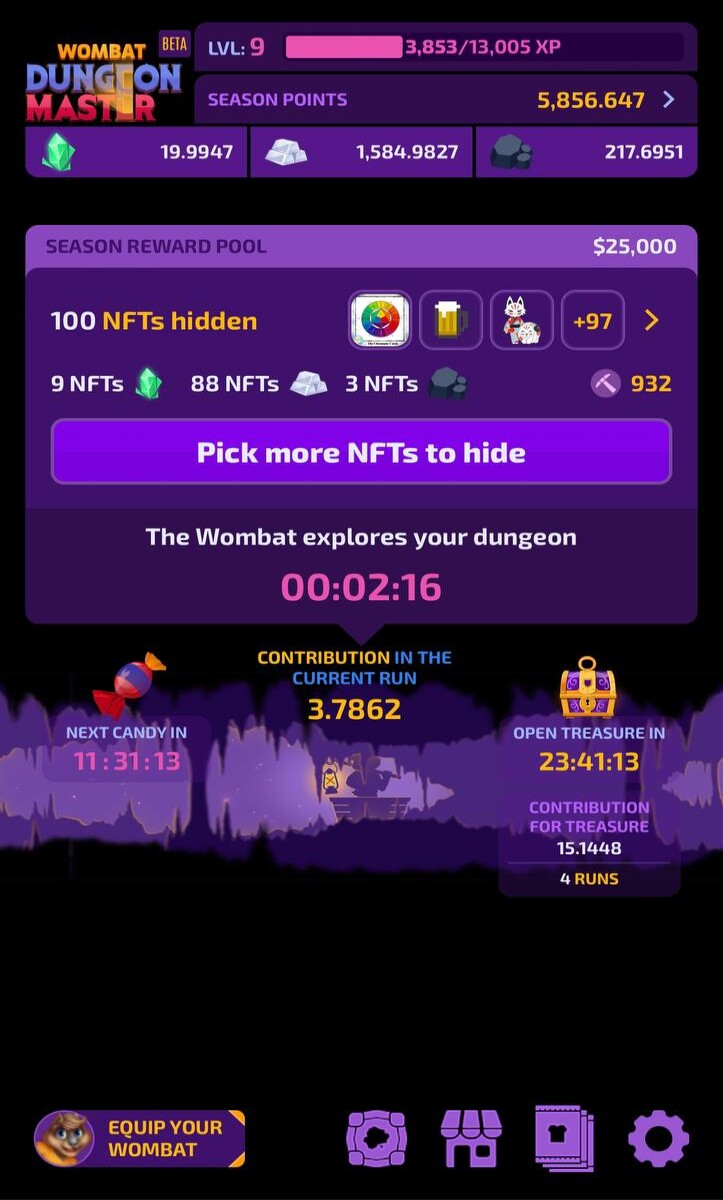
Task: Show the +97 additional hidden NFTs
Action: (x=593, y=320)
